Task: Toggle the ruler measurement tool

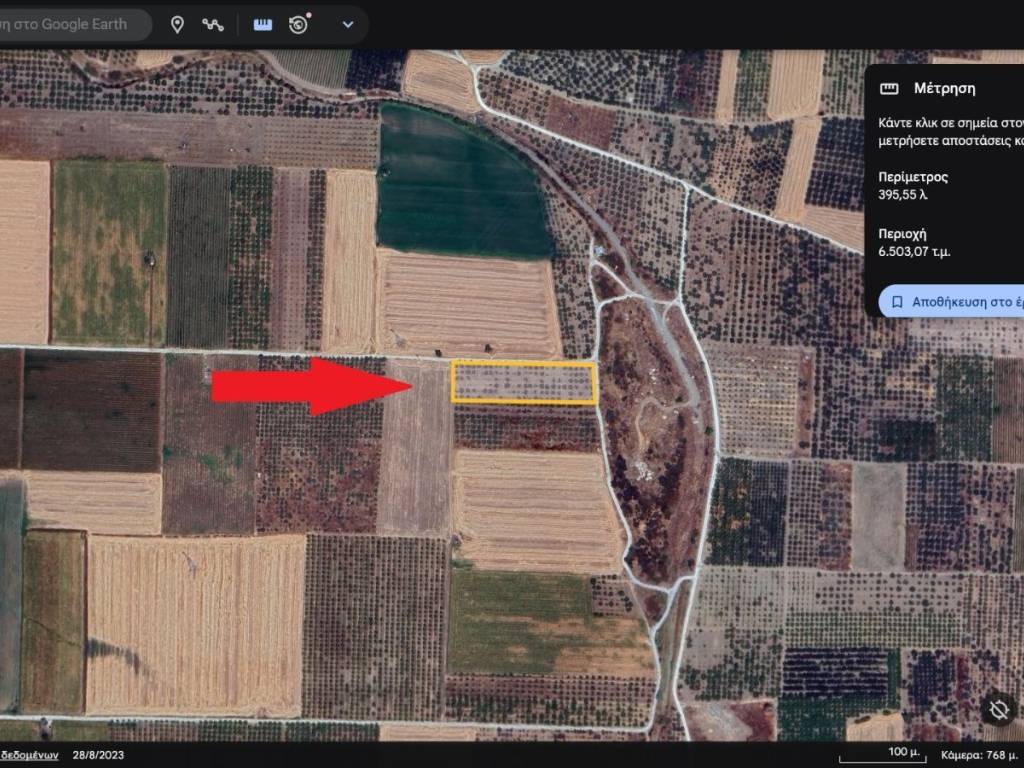Action: (263, 24)
